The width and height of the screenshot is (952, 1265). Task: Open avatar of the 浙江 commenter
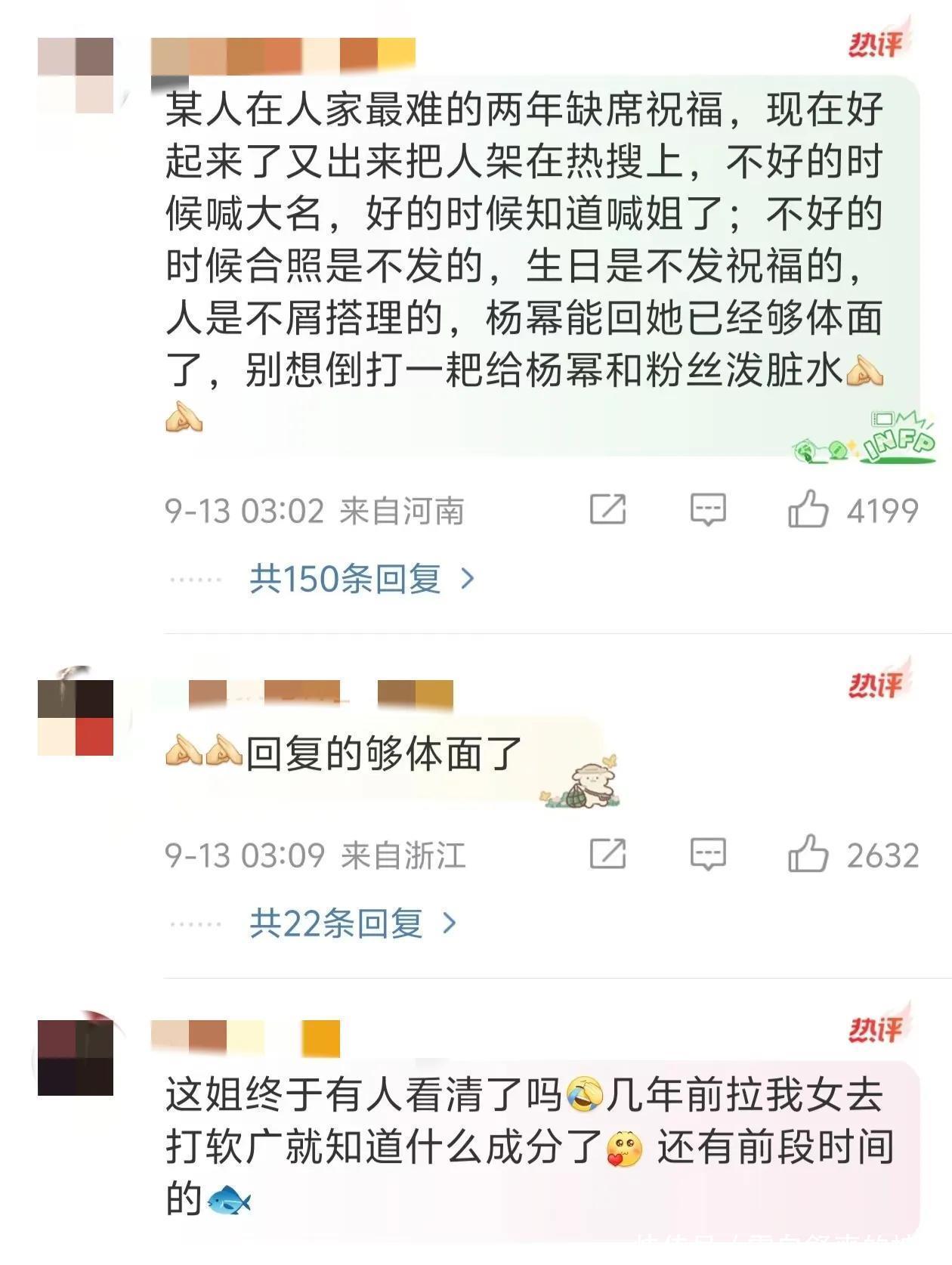coord(76,717)
